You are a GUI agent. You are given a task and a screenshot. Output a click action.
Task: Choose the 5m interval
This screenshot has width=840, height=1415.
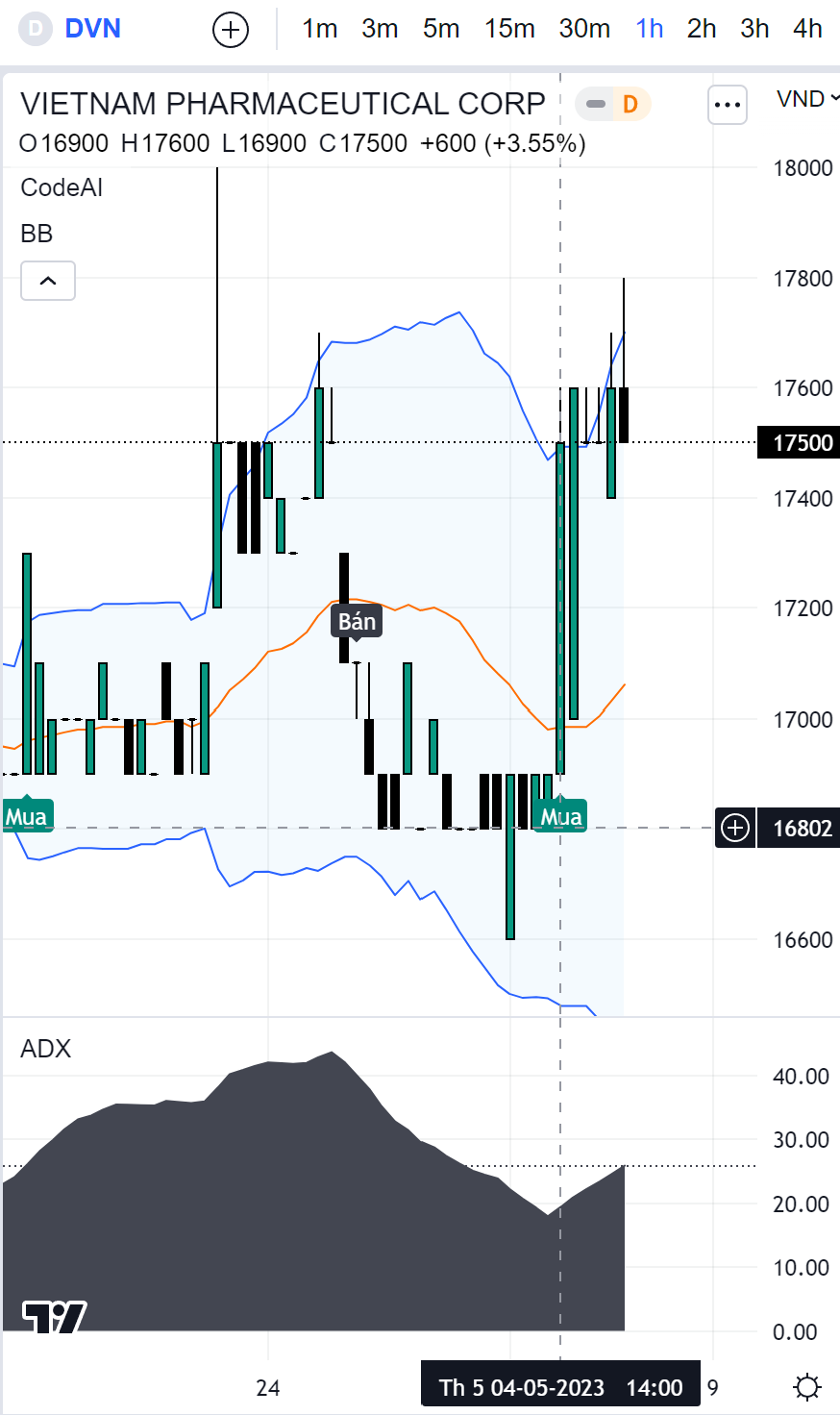pyautogui.click(x=441, y=29)
